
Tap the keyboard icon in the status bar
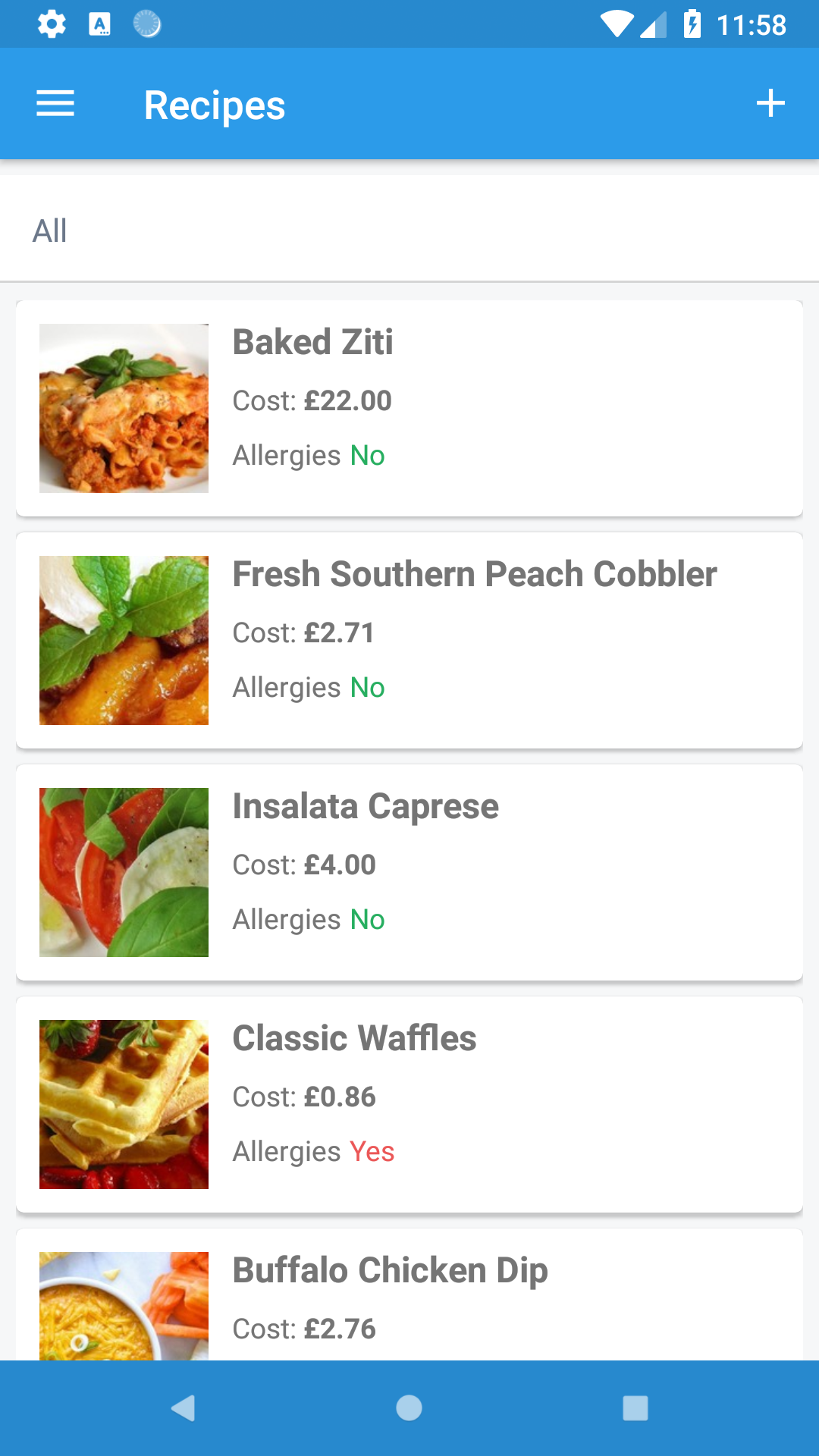99,24
